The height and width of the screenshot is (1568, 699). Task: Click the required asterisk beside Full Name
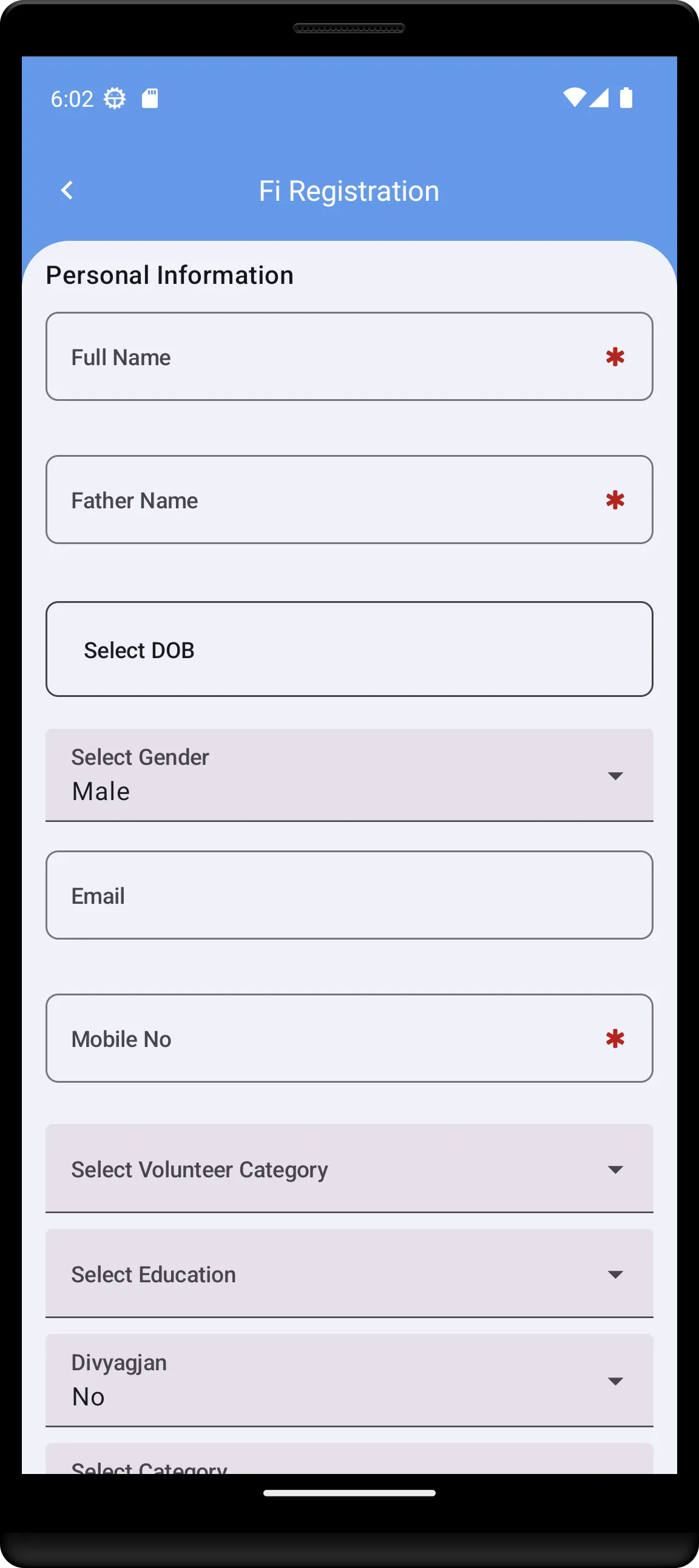(615, 357)
